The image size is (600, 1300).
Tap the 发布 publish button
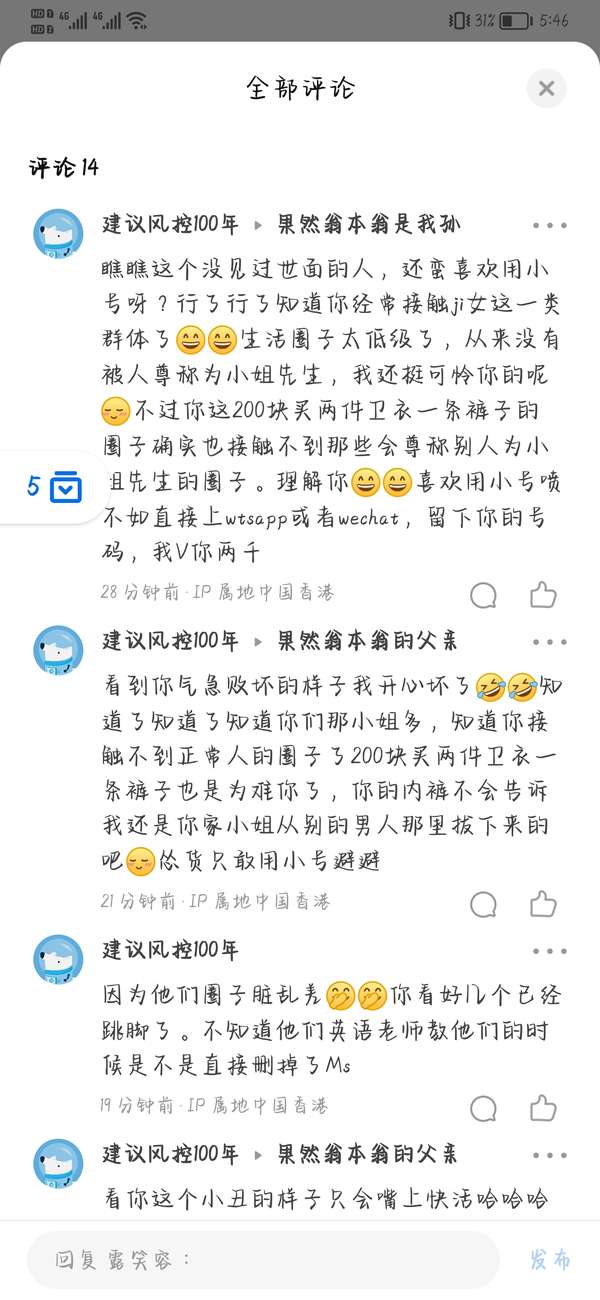550,1259
